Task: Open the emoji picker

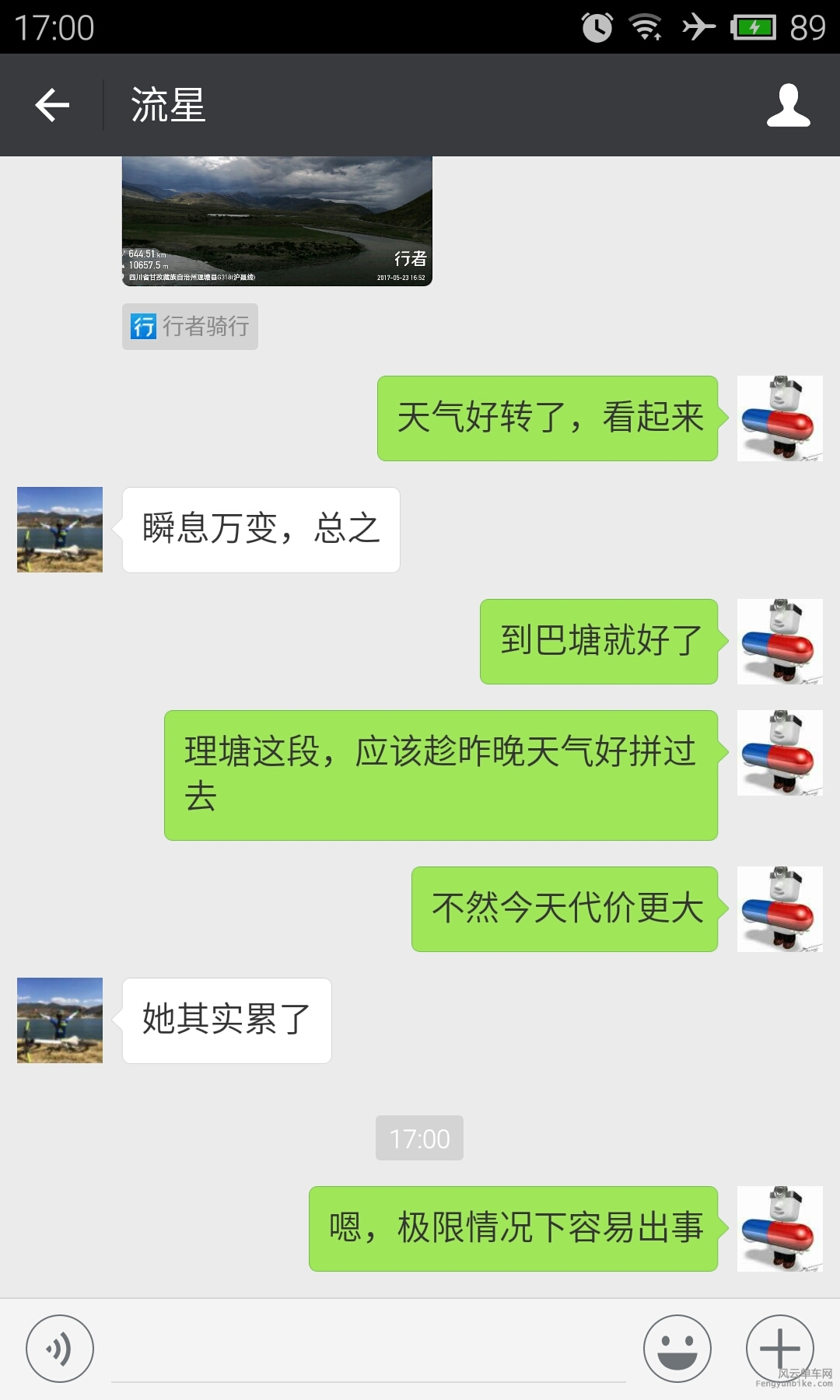Action: click(x=677, y=1347)
